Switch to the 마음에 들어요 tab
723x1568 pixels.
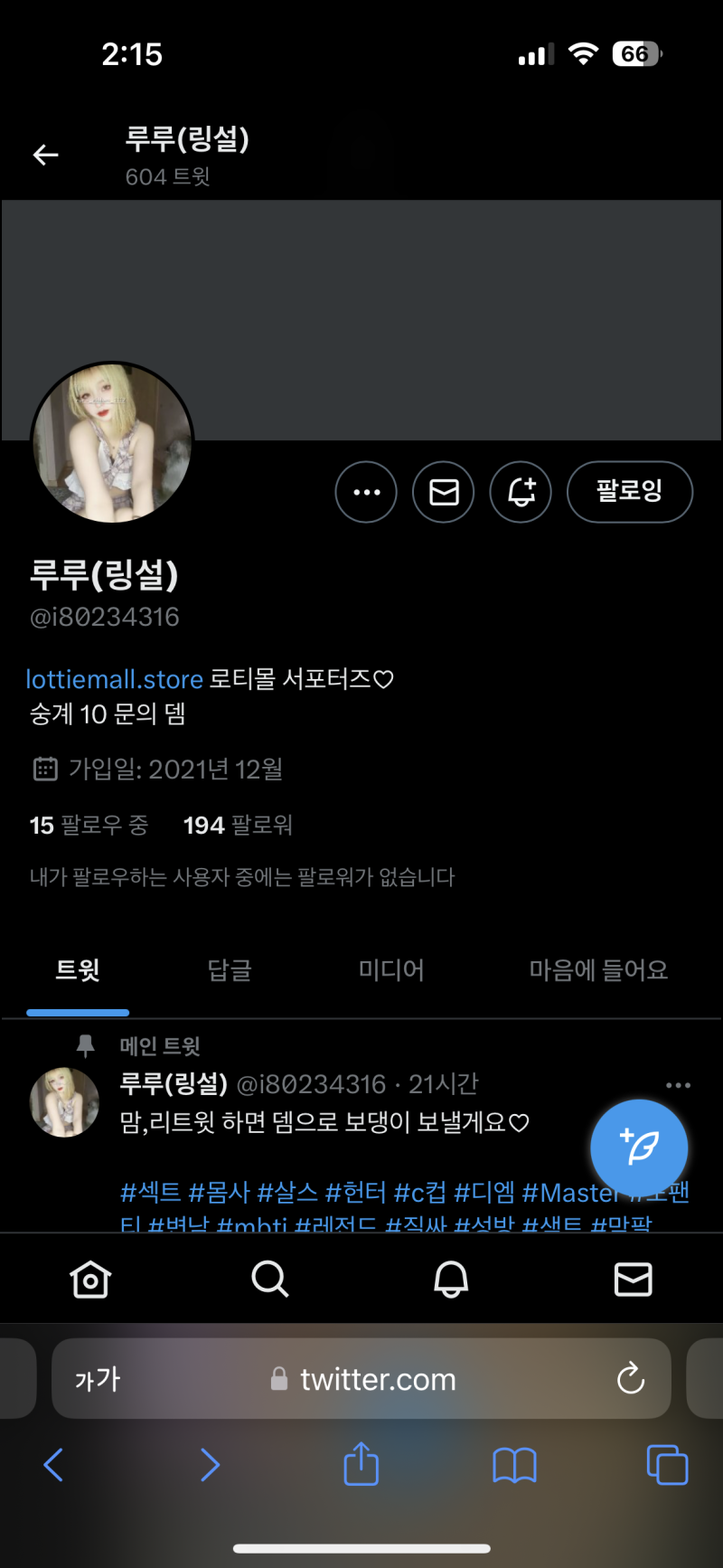click(598, 970)
